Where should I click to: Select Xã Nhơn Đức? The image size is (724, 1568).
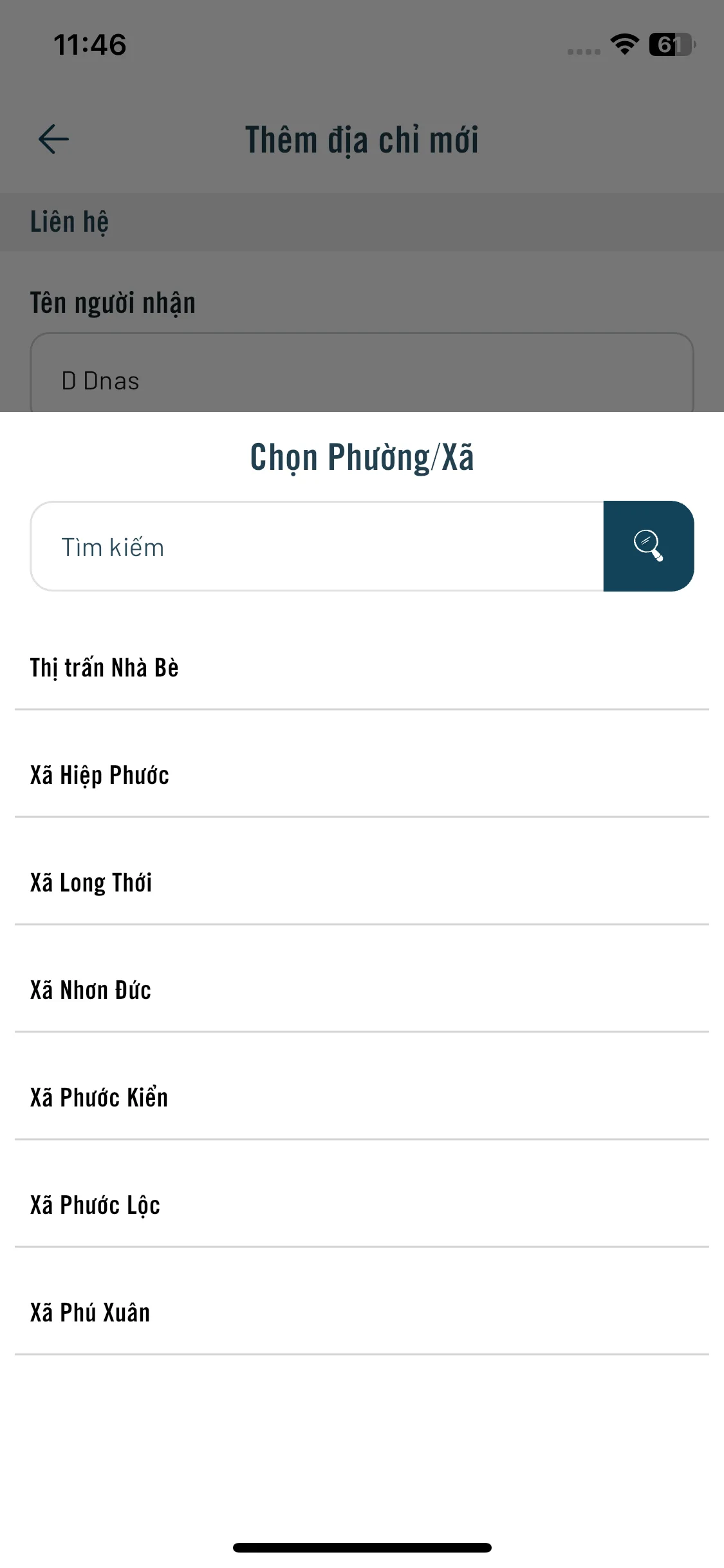91,991
